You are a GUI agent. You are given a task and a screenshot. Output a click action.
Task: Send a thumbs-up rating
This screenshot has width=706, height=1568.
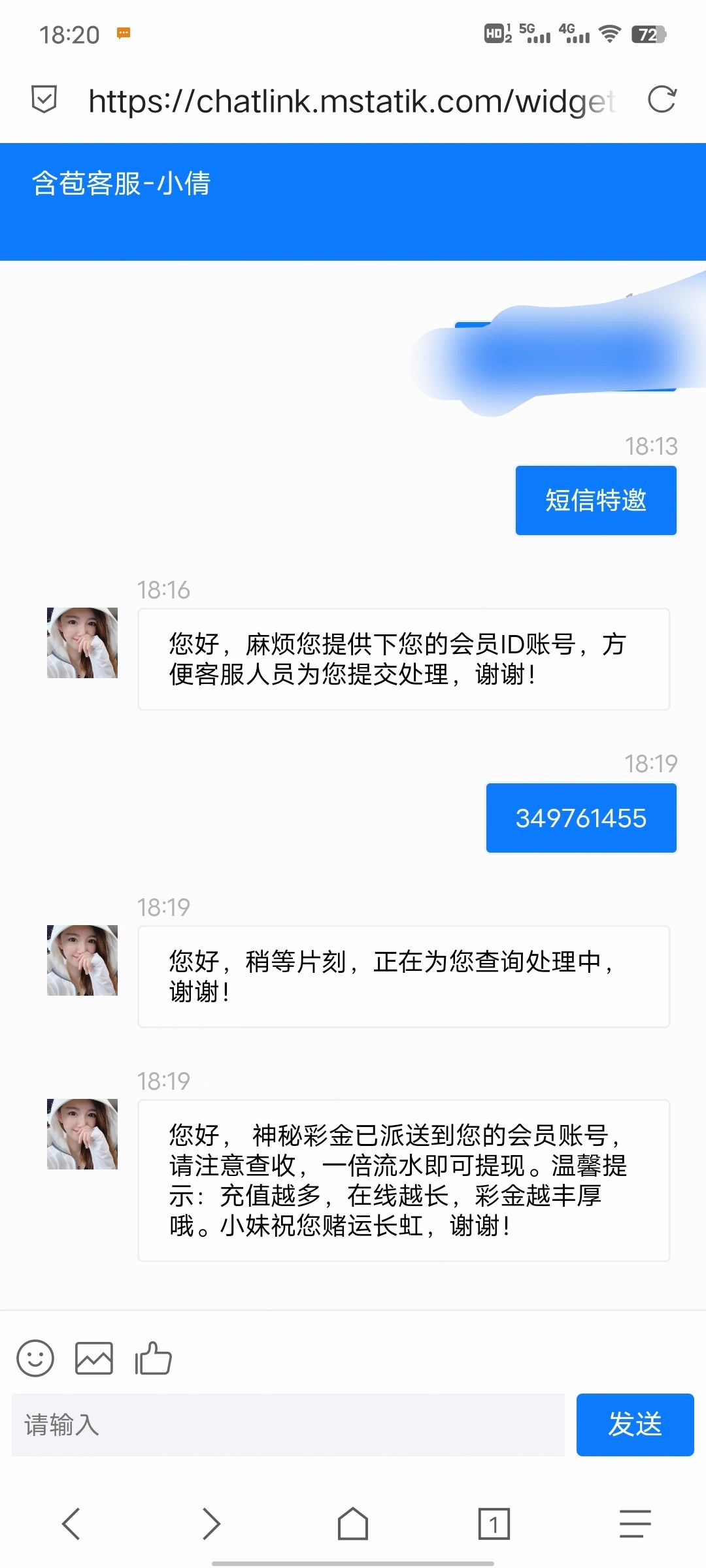click(153, 1358)
